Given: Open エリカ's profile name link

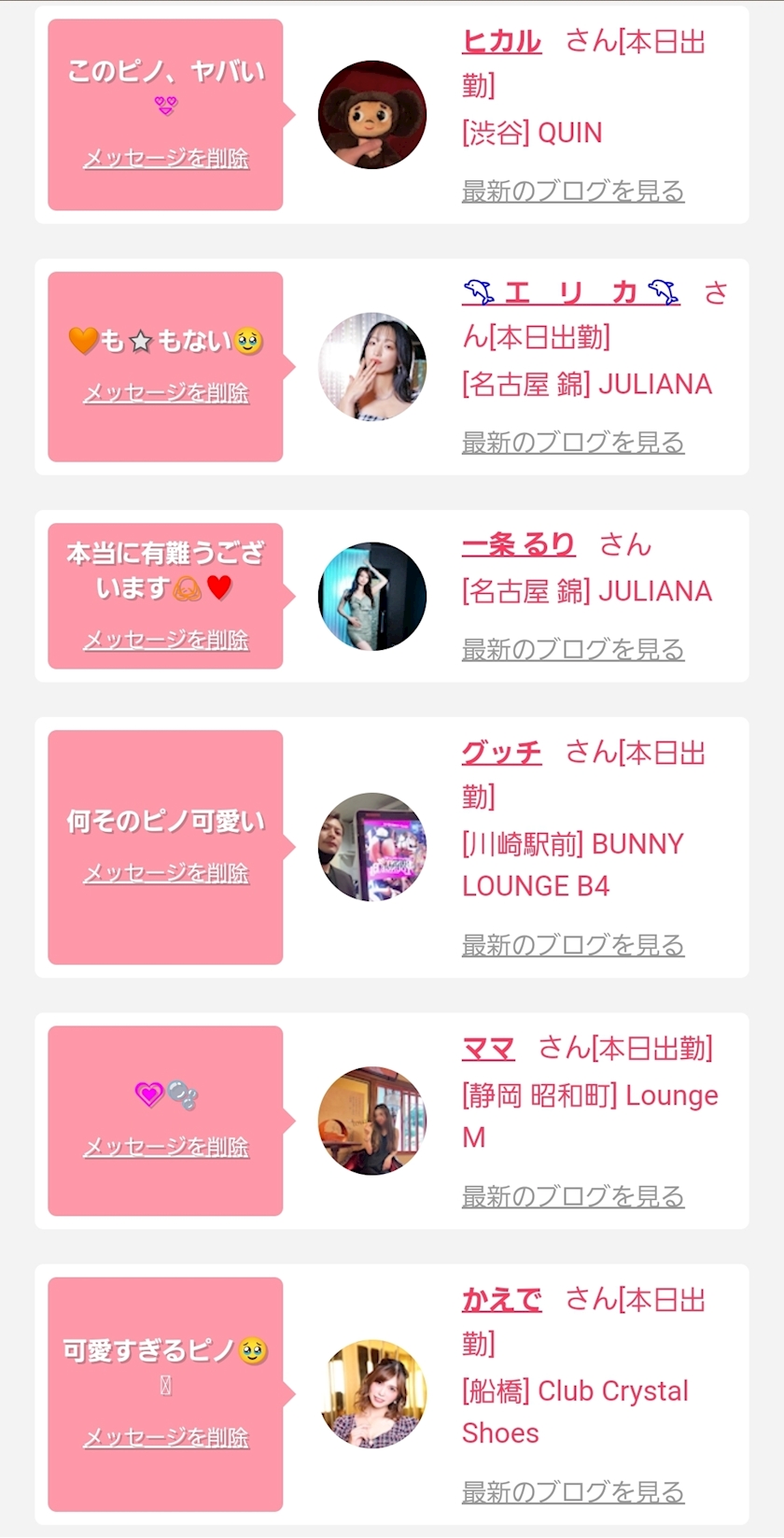Looking at the screenshot, I should pyautogui.click(x=571, y=293).
